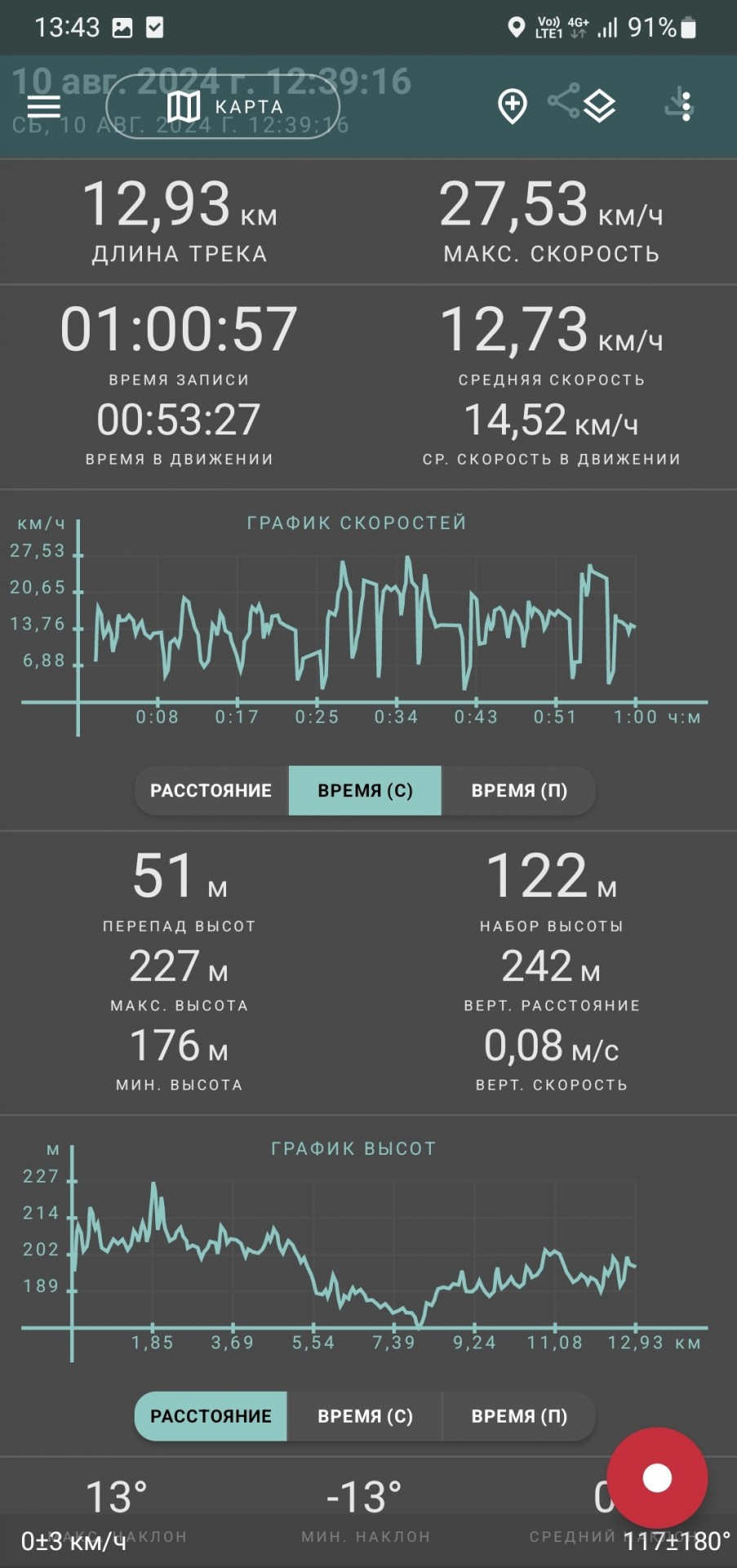
Task: Open the Карта map view
Action: (x=223, y=106)
